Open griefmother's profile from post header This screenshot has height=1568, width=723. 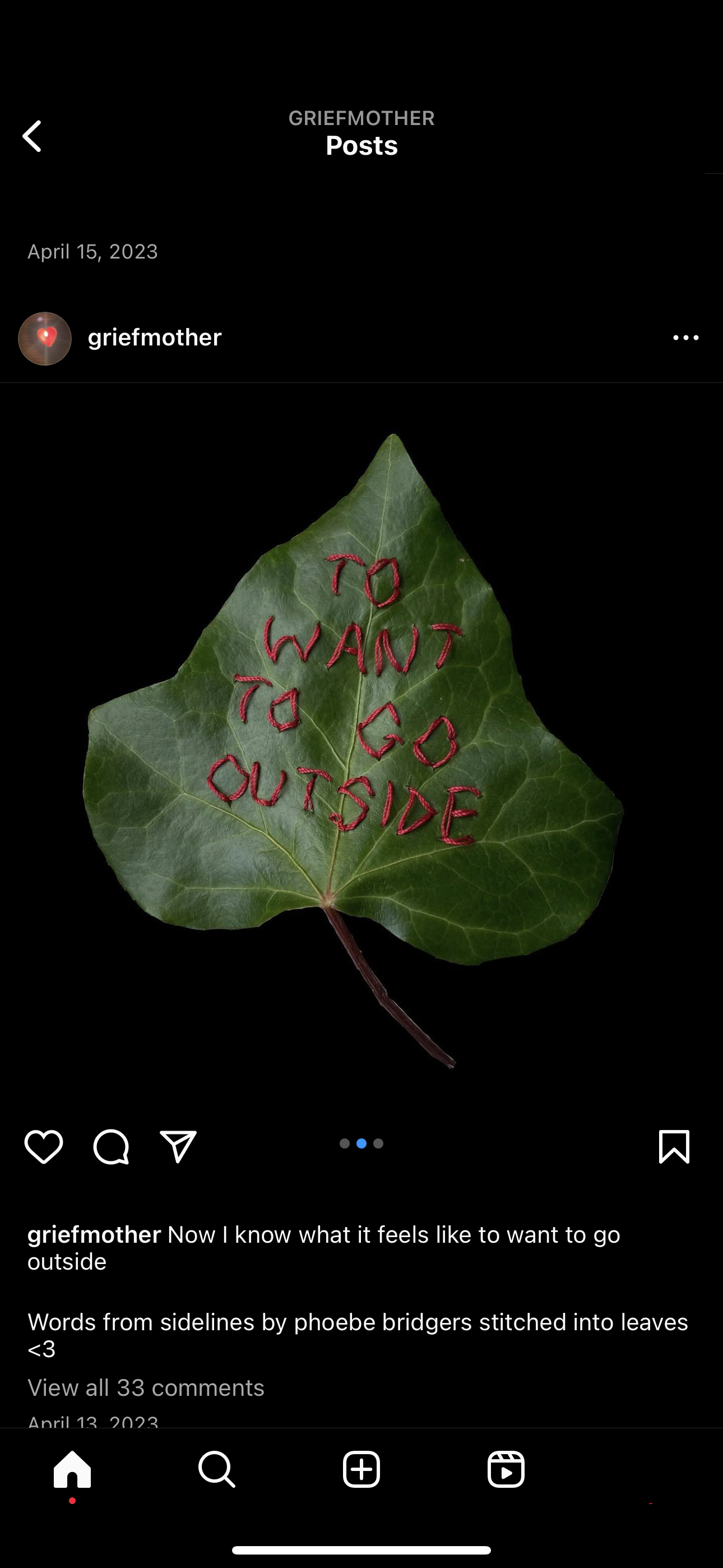click(155, 337)
